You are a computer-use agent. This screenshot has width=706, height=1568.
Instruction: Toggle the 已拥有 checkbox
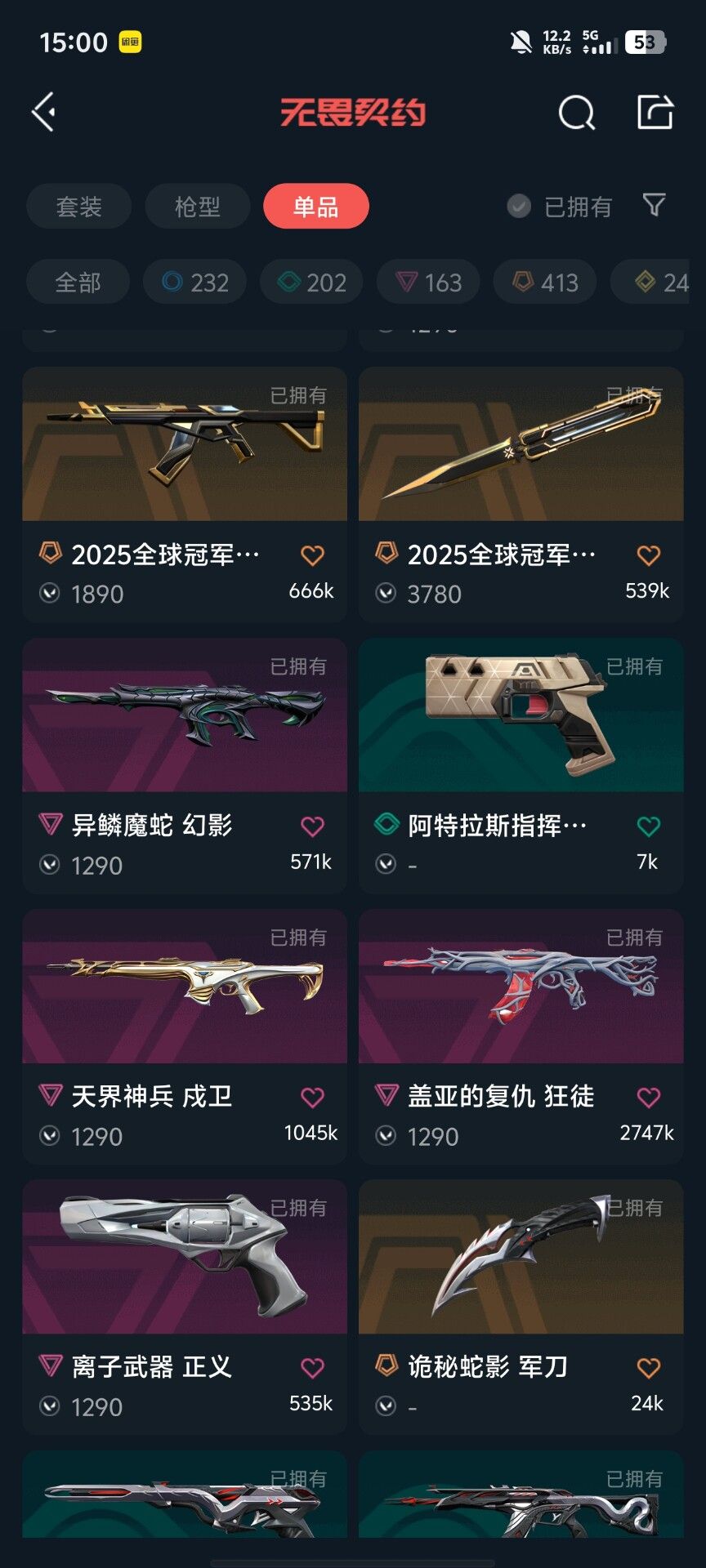[x=560, y=207]
